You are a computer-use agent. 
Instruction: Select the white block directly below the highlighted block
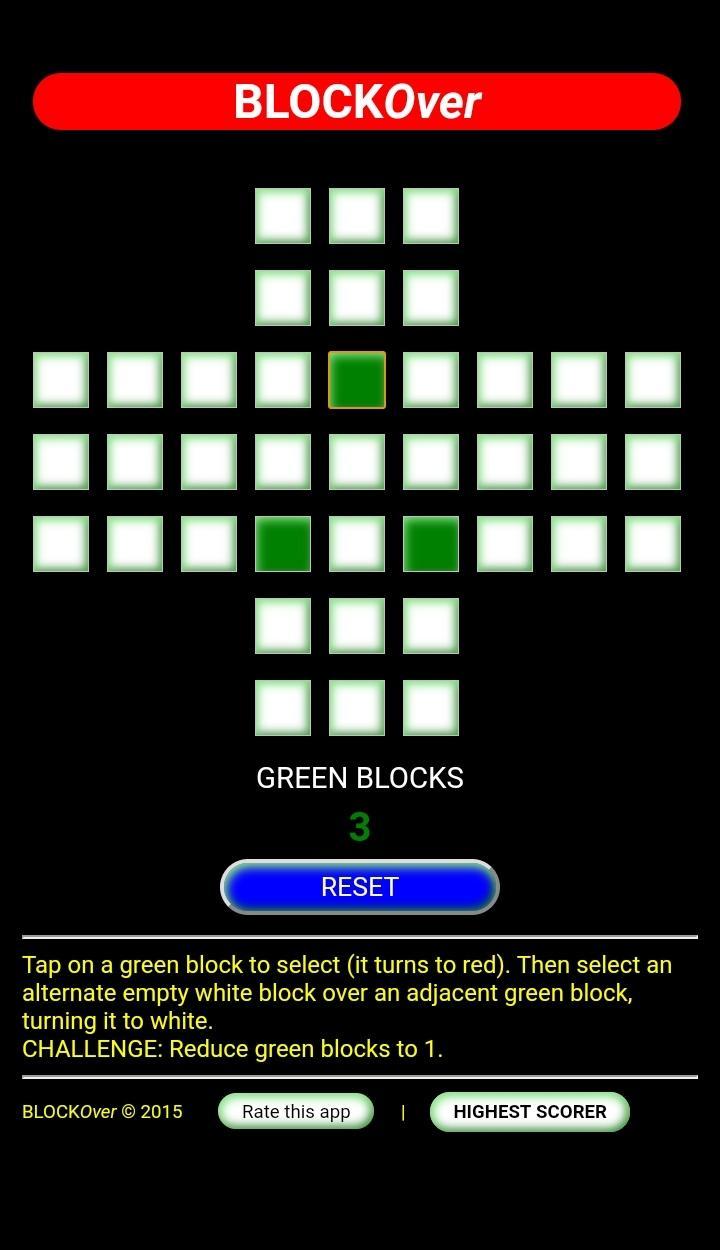point(356,461)
